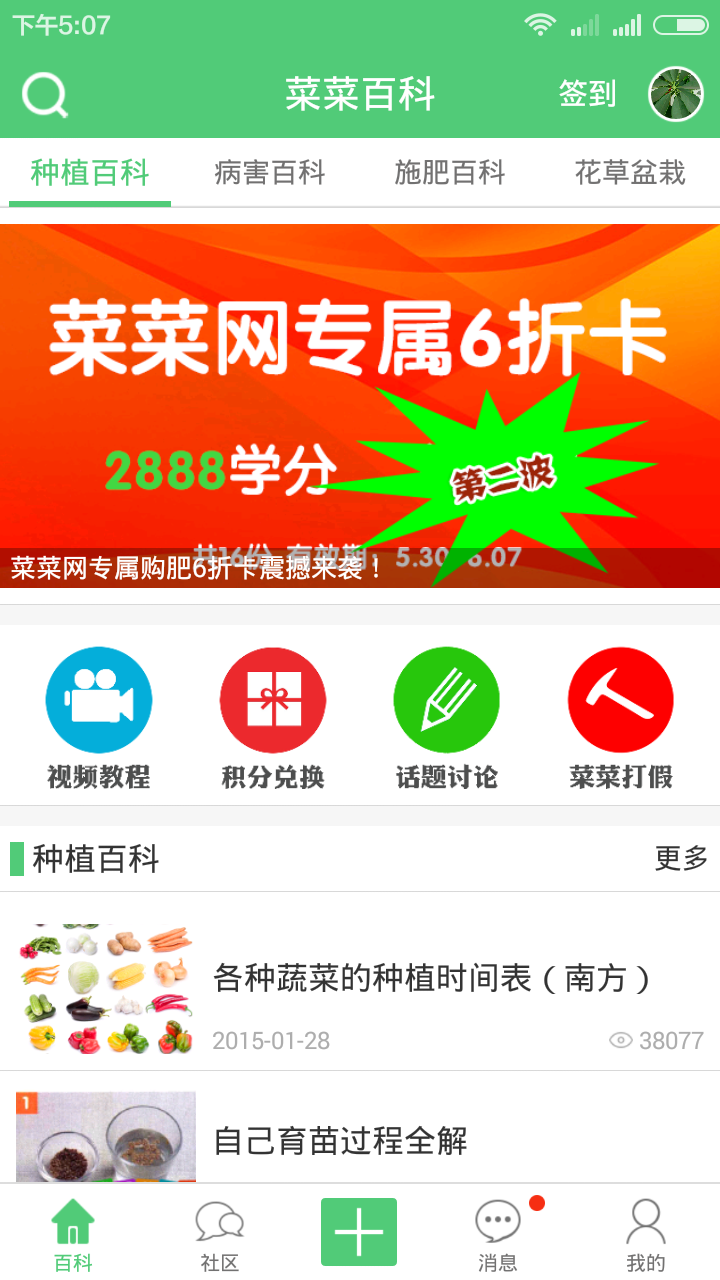Open the 我的 profile tab
Image resolution: width=720 pixels, height=1280 pixels.
click(645, 1236)
